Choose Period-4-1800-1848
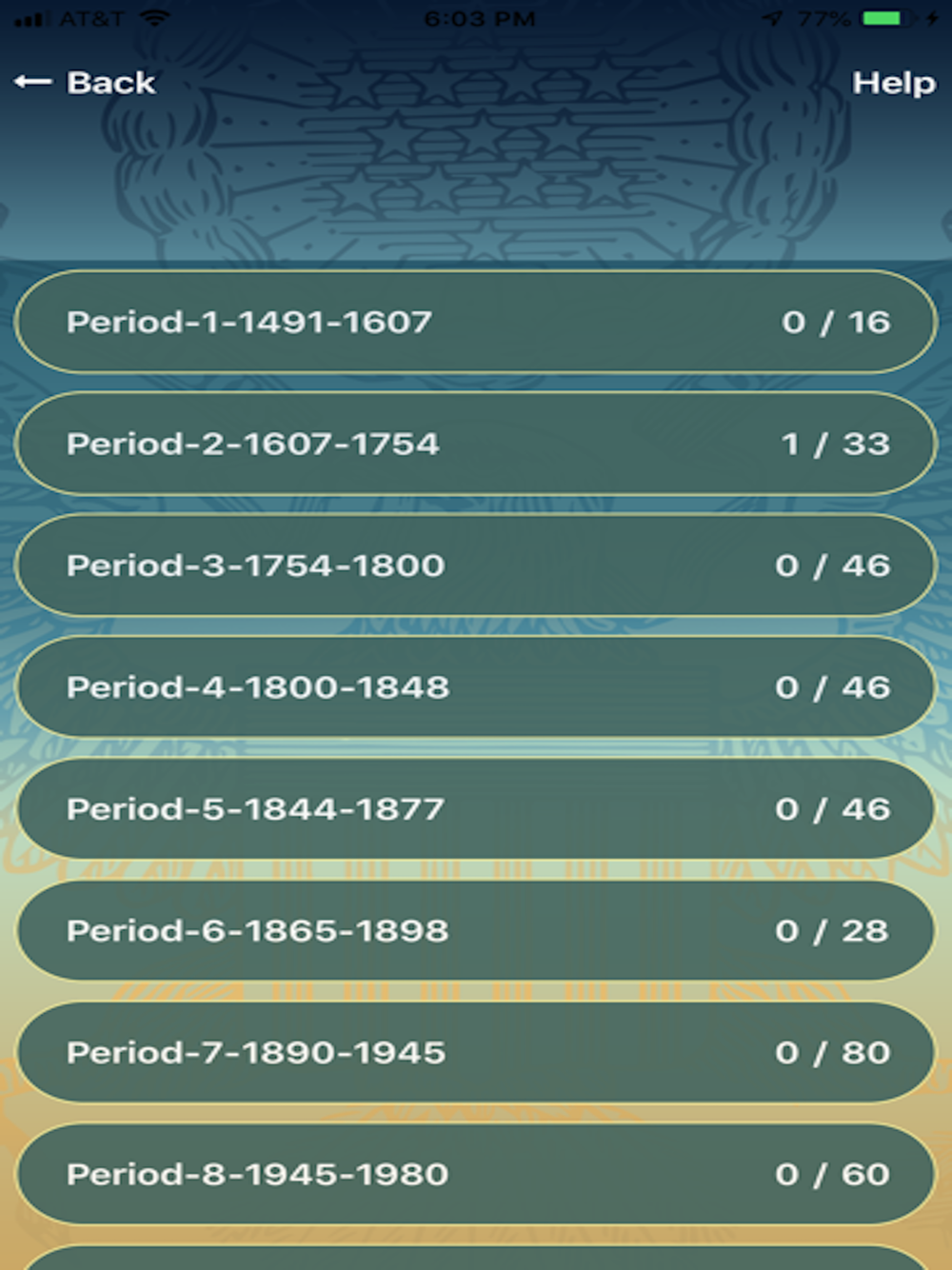Viewport: 952px width, 1270px height. 476,687
